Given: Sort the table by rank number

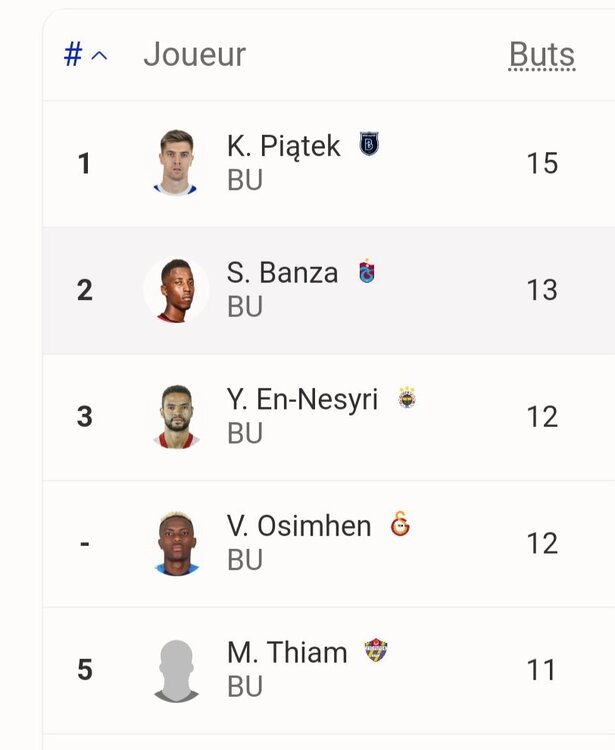Looking at the screenshot, I should tap(84, 55).
